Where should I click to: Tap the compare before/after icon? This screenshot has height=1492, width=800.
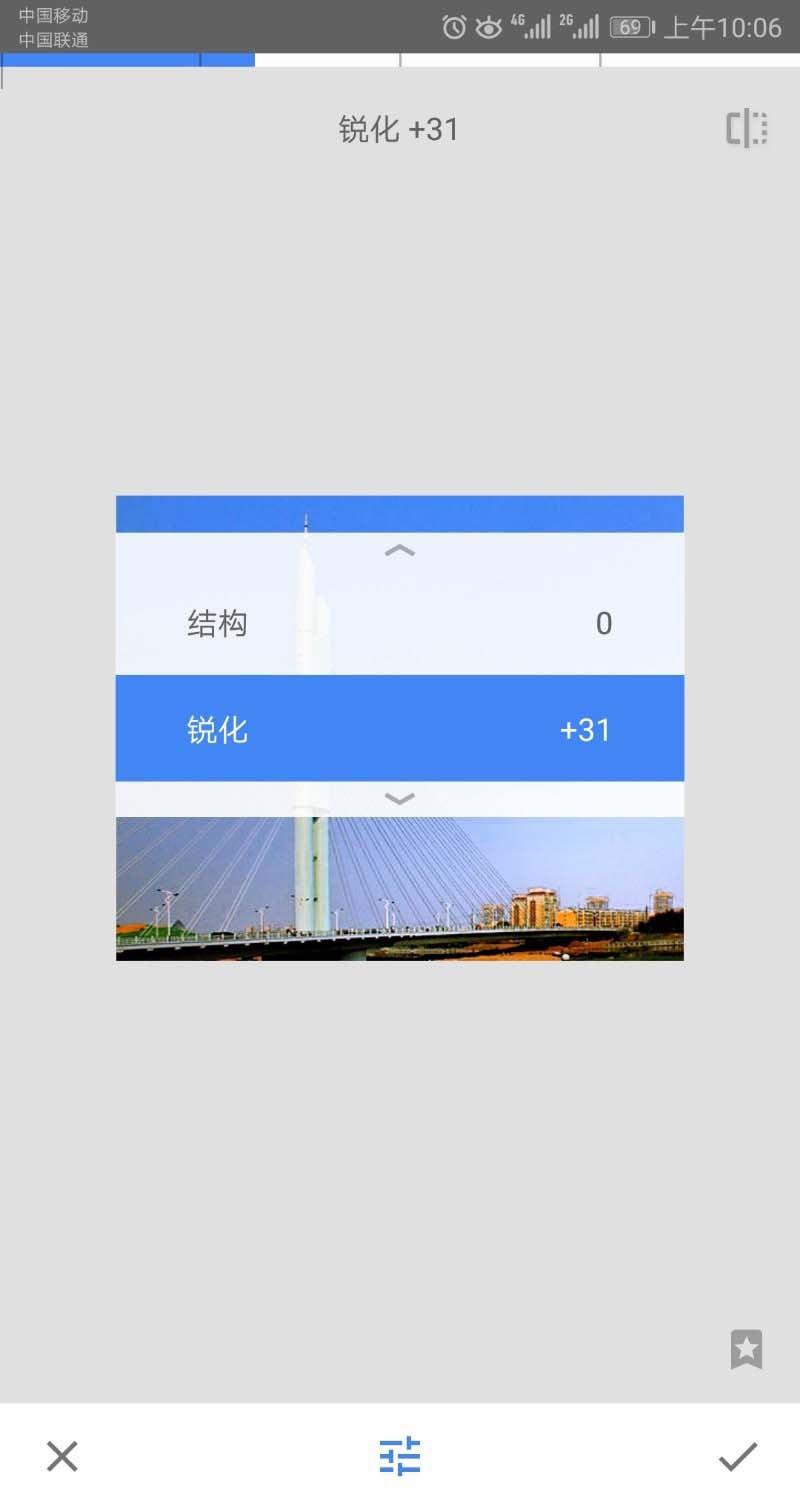746,129
